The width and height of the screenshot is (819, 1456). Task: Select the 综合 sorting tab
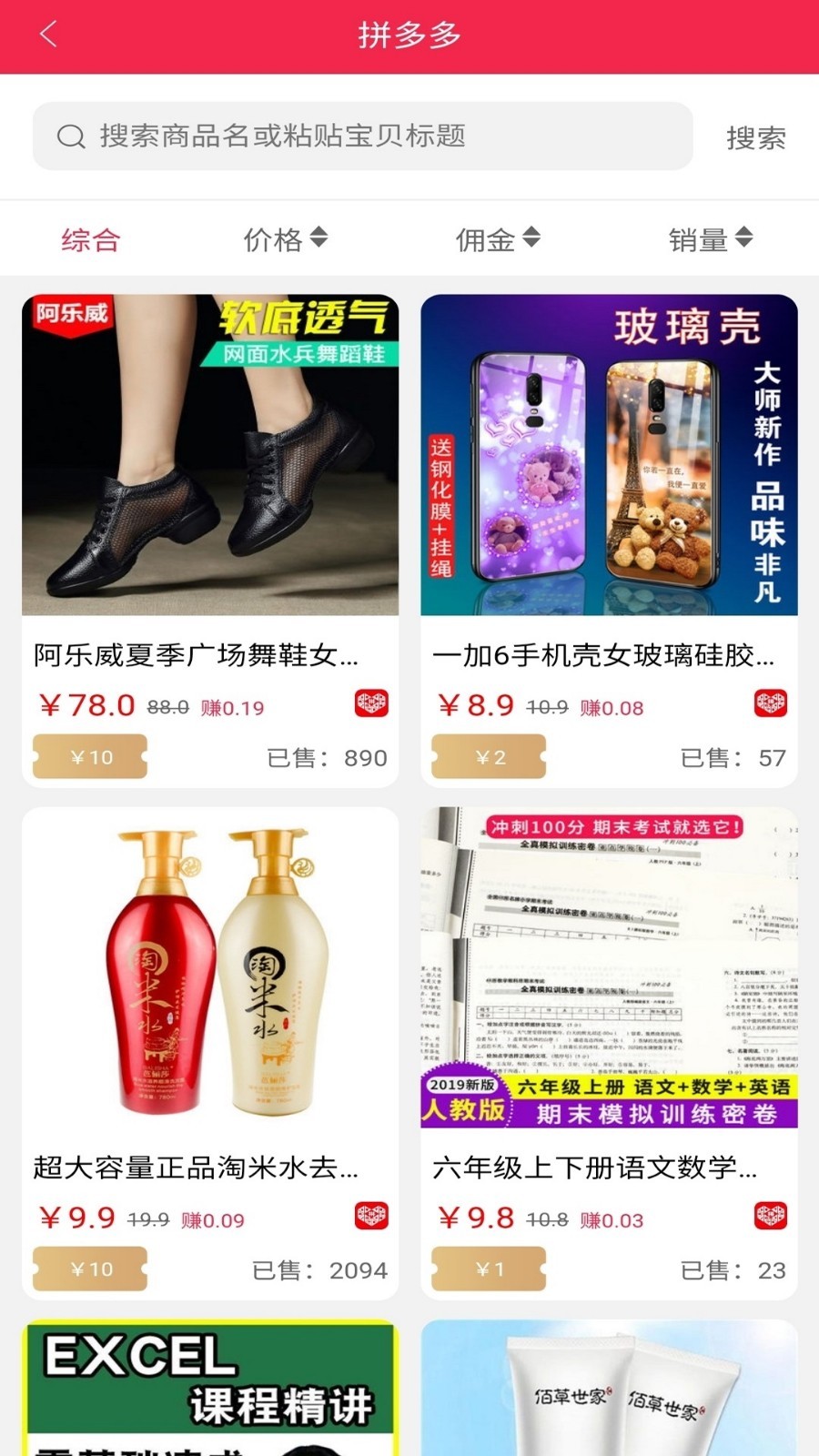point(90,240)
